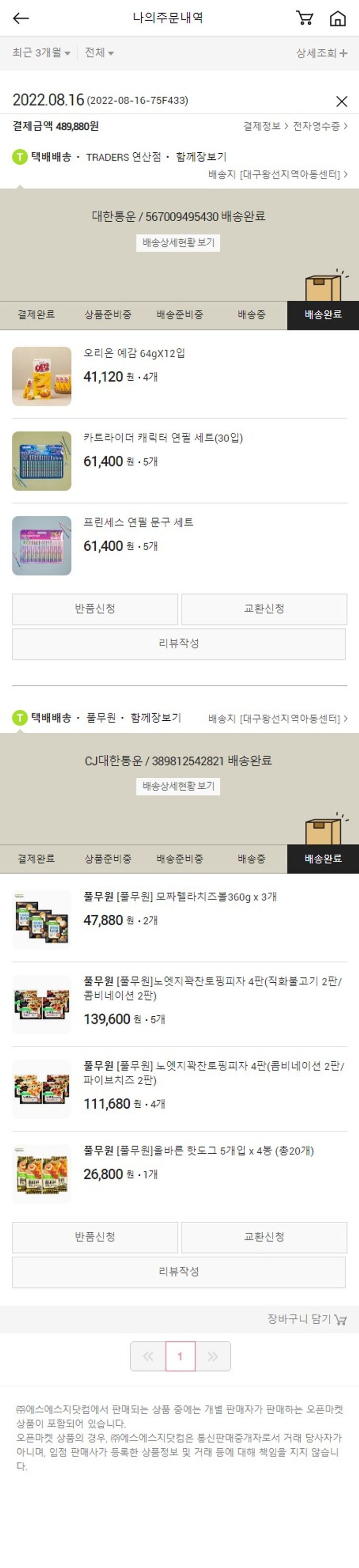Open 카트라이더 캐릭터 연필 세트 item

pos(162,438)
